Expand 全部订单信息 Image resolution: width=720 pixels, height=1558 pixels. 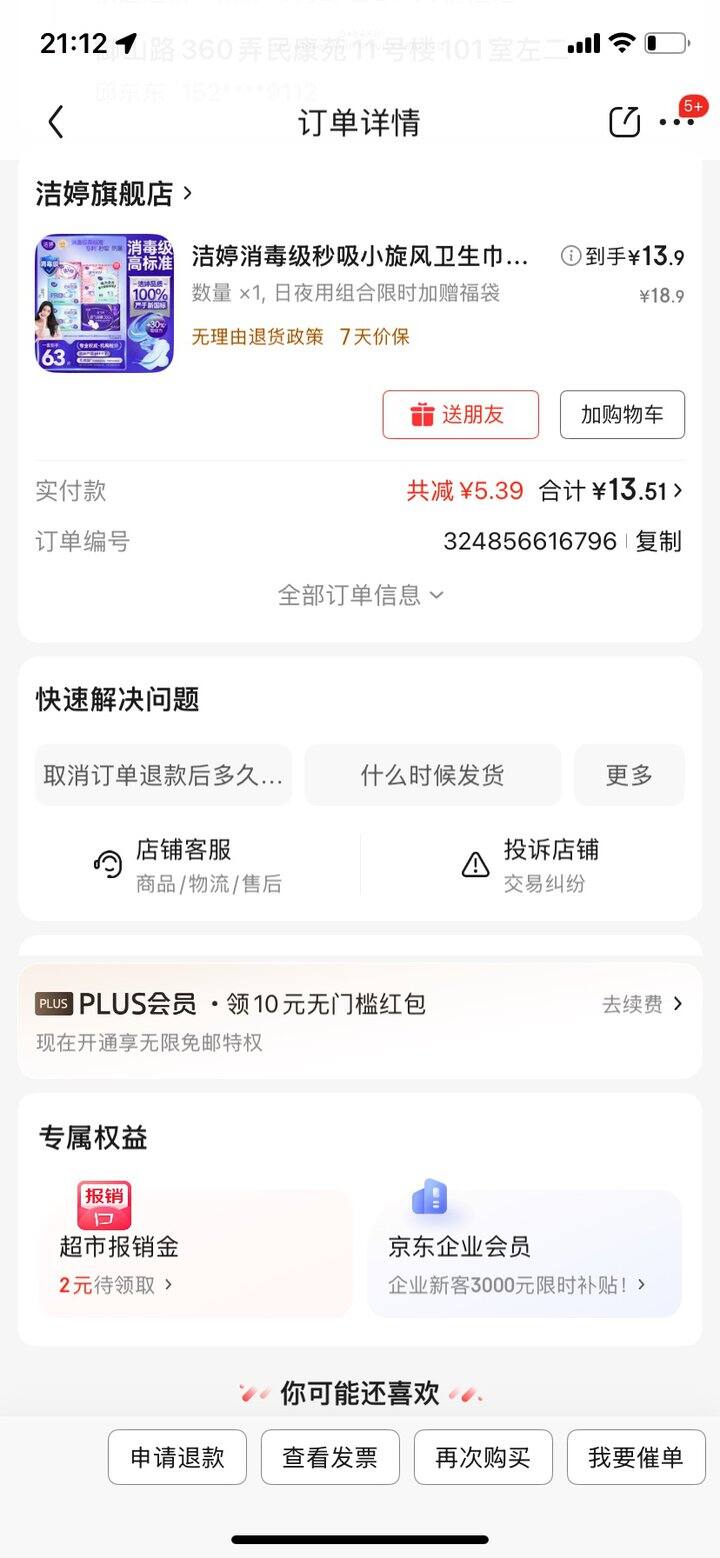coord(360,595)
